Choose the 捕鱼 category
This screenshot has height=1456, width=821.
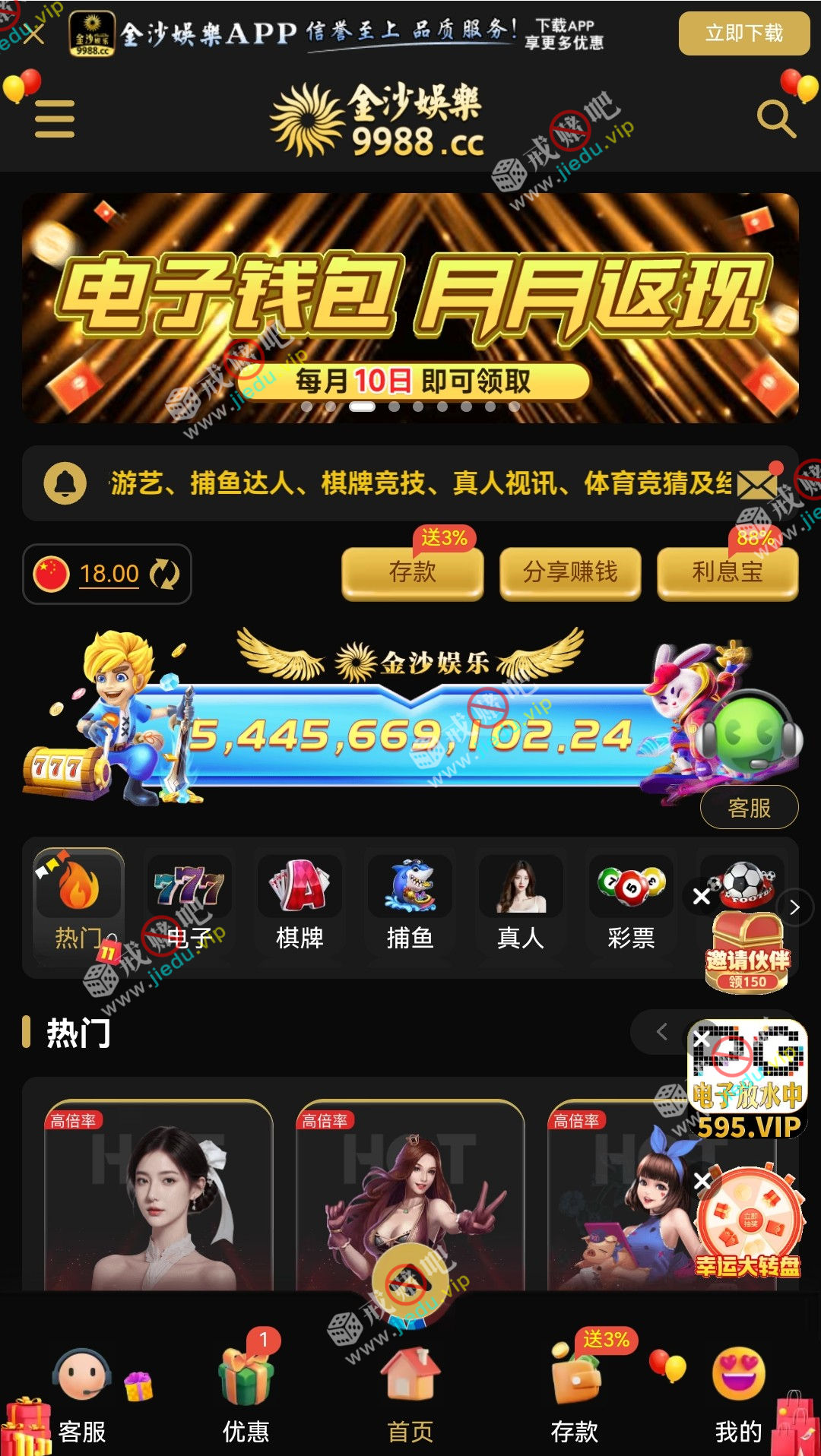click(410, 904)
